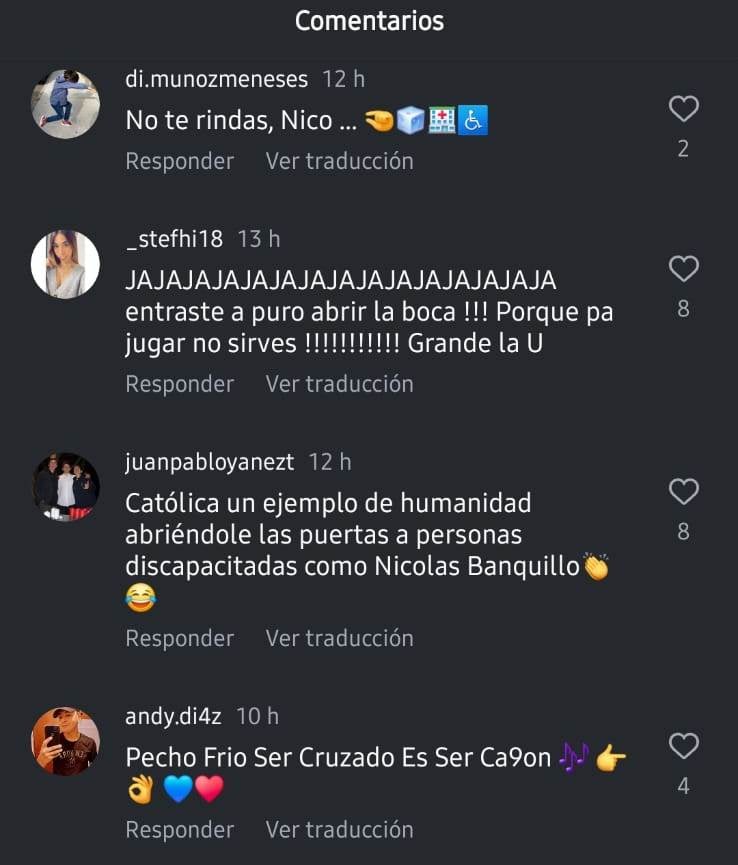Reply to andy.di4z's comment
Image resolution: width=738 pixels, height=865 pixels.
(x=179, y=829)
